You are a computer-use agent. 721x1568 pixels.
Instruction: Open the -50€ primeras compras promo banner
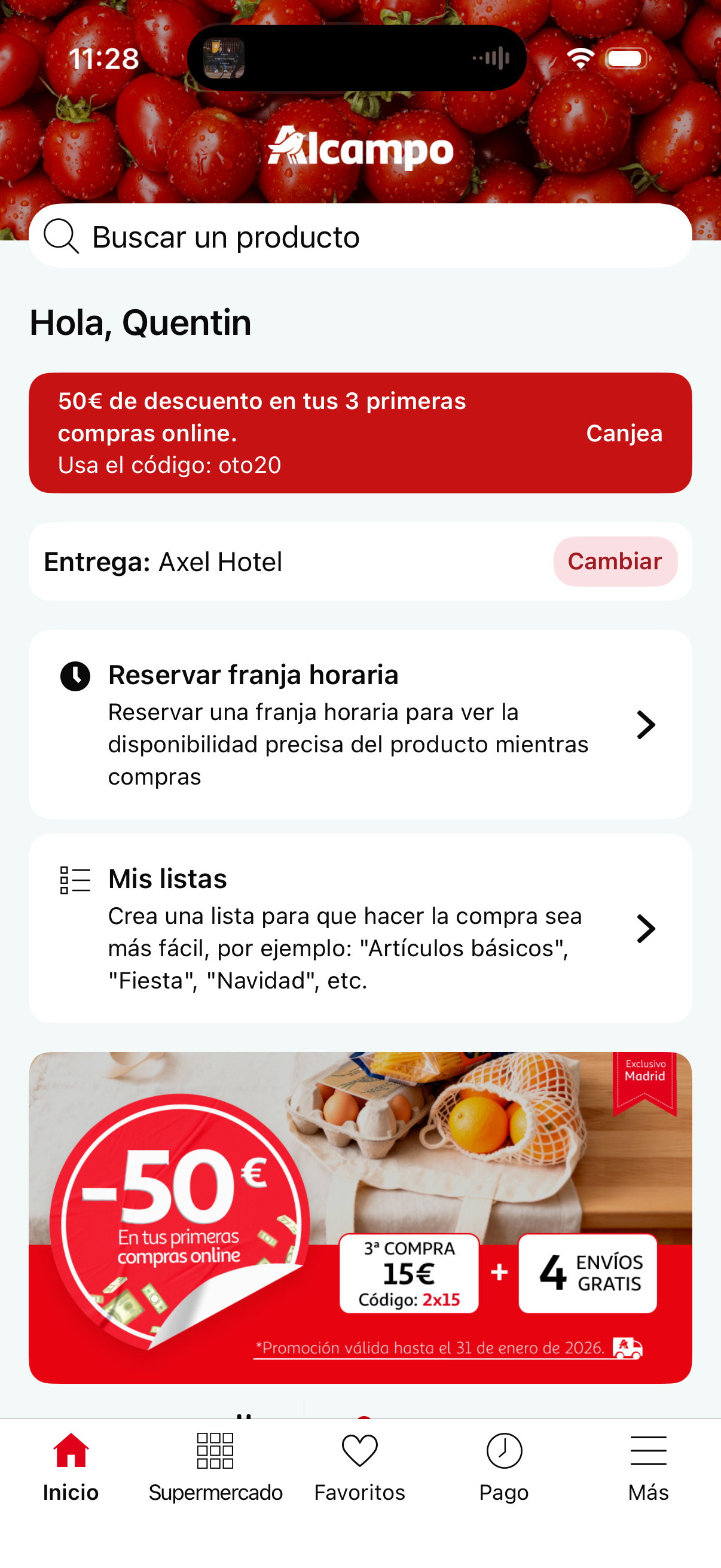coord(360,1218)
